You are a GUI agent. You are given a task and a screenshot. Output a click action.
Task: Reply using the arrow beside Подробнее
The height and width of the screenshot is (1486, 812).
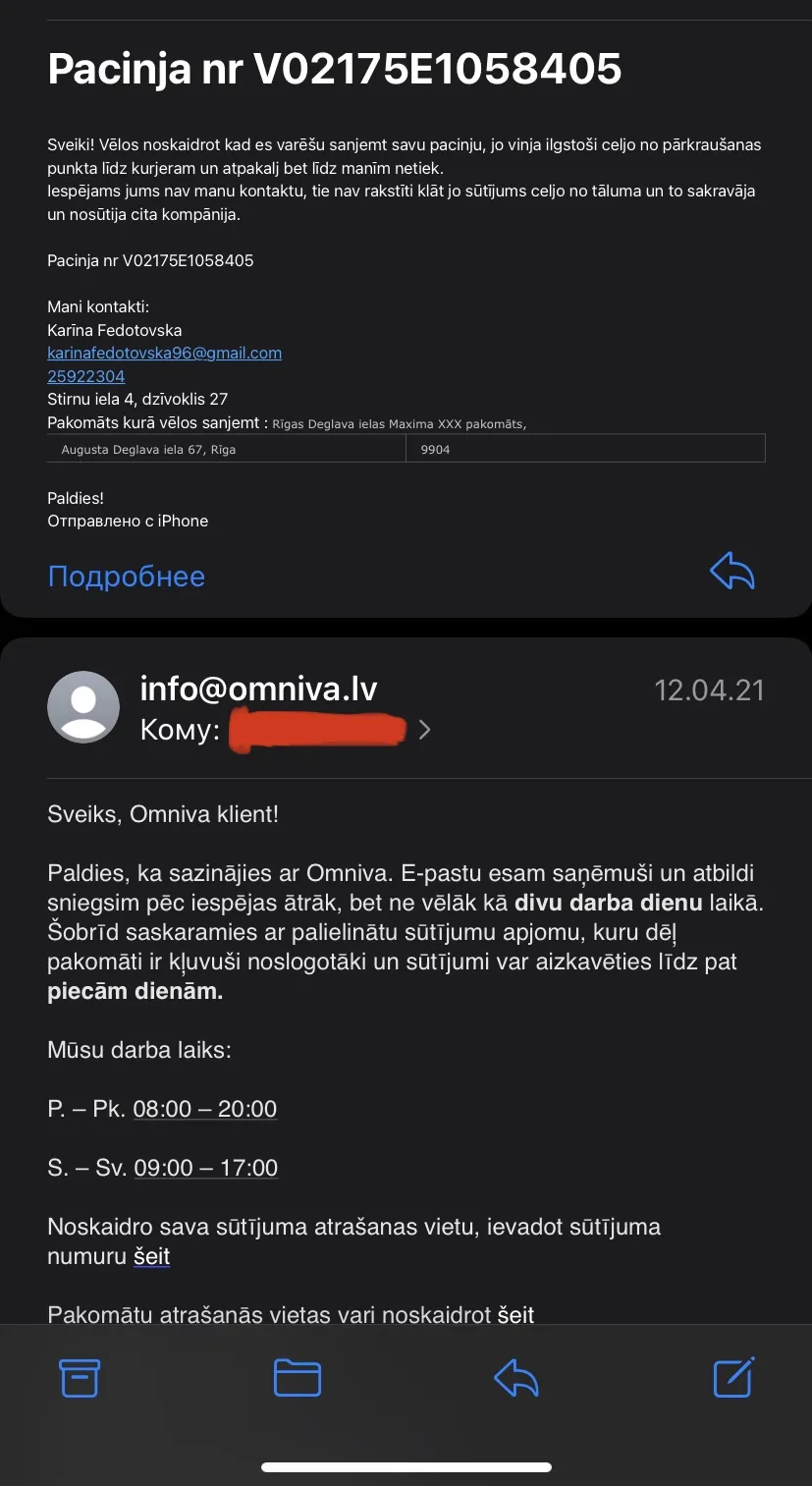731,571
